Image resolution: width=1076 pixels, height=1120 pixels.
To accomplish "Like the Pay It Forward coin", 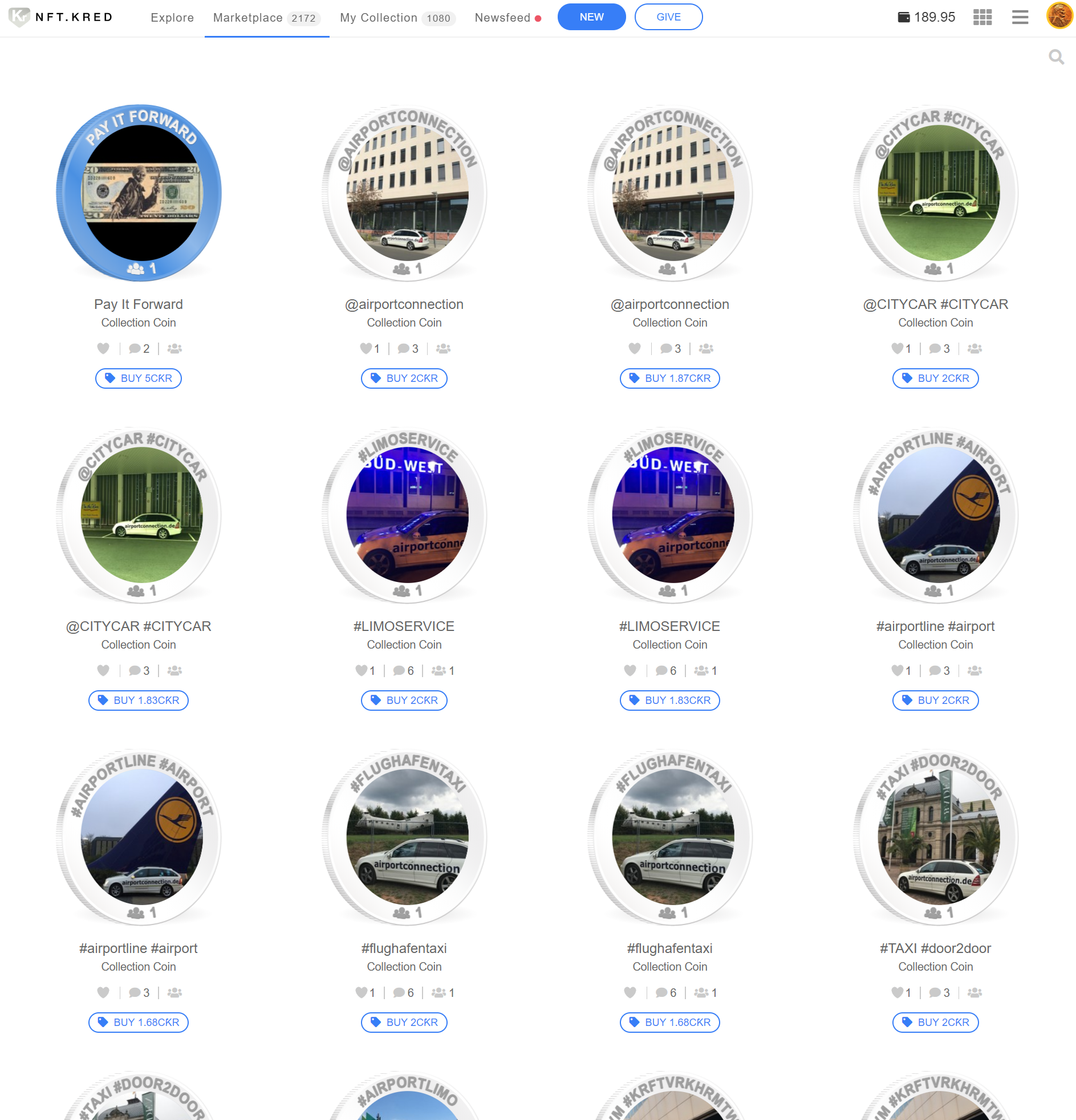I will click(103, 349).
